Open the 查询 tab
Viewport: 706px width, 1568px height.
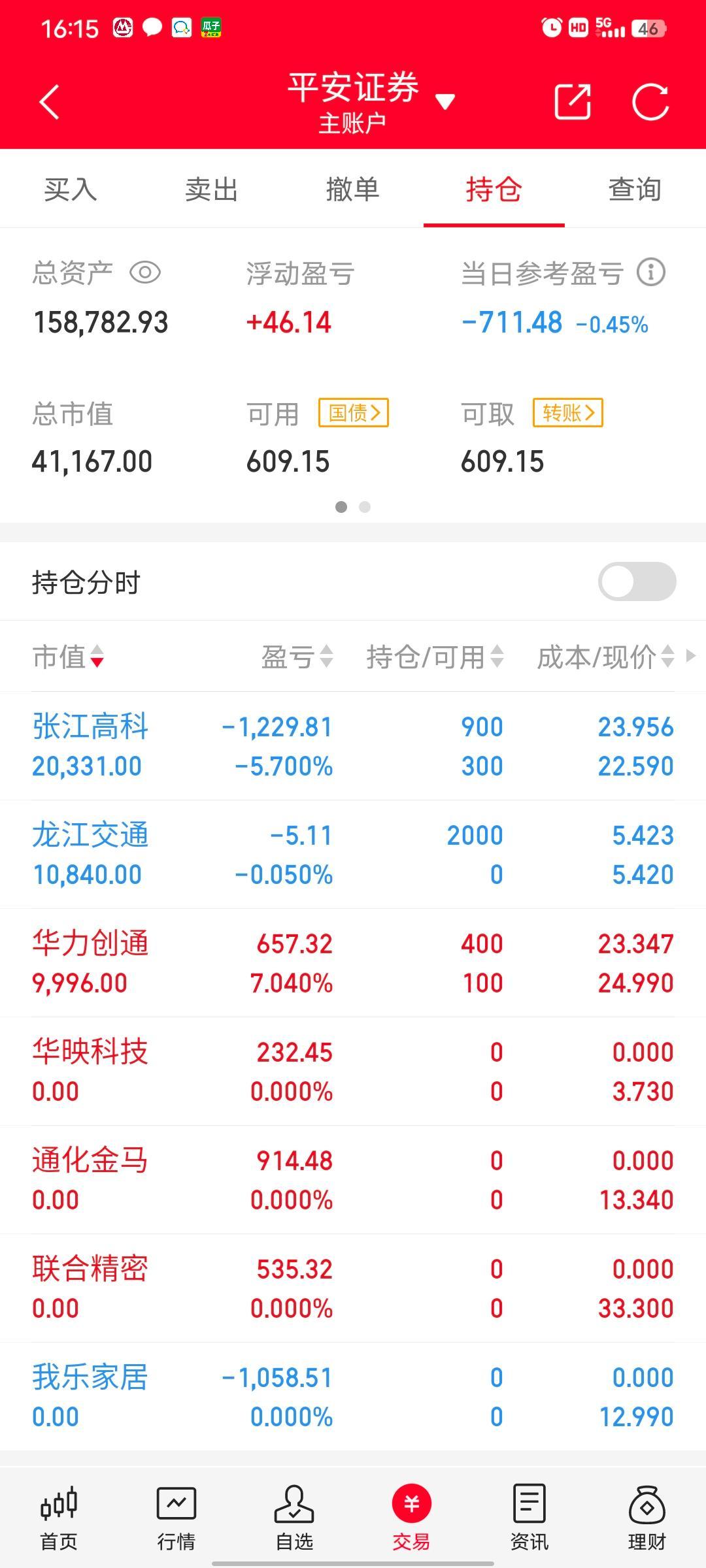coord(635,189)
